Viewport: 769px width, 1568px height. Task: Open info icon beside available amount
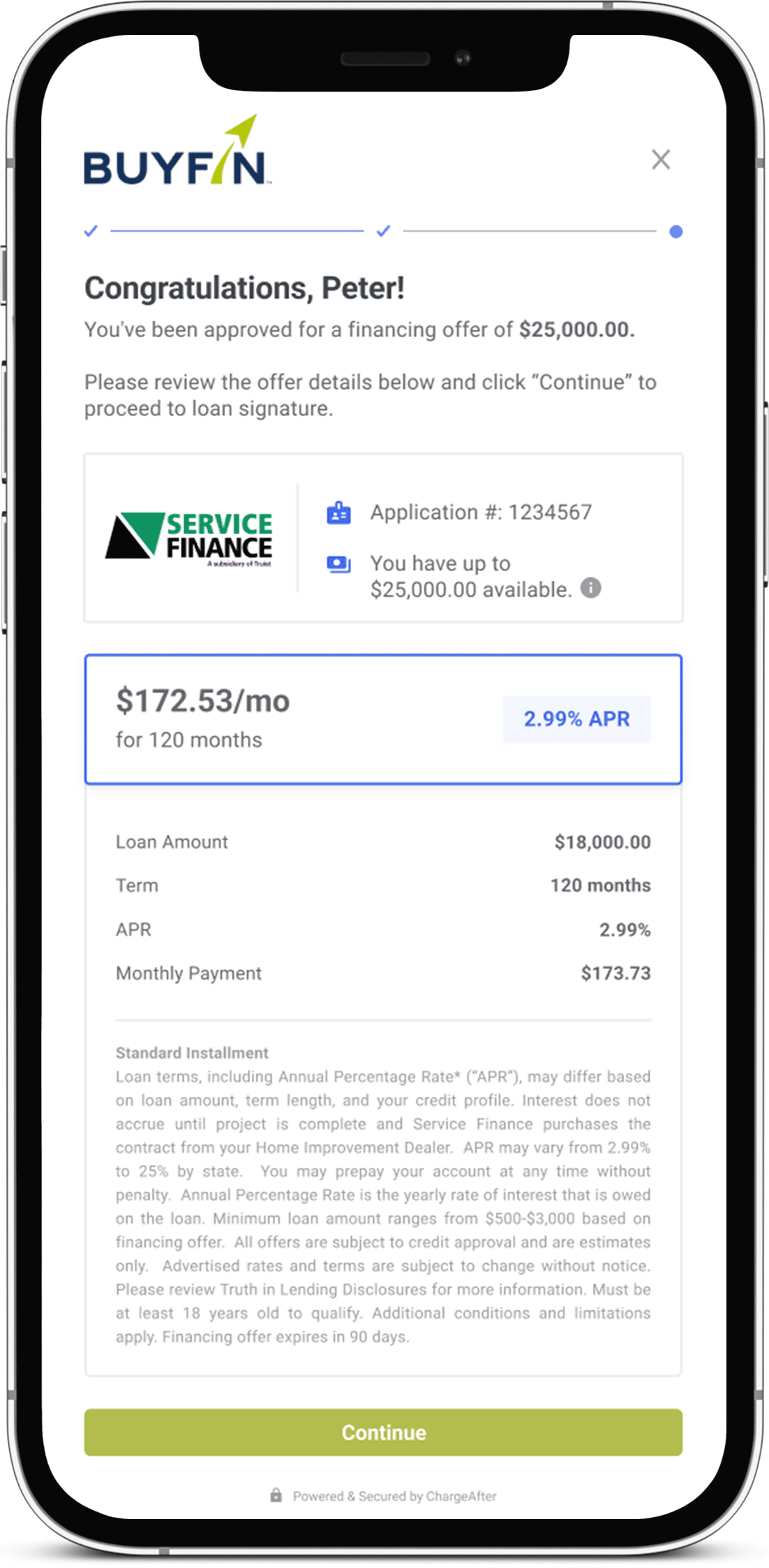coord(590,588)
